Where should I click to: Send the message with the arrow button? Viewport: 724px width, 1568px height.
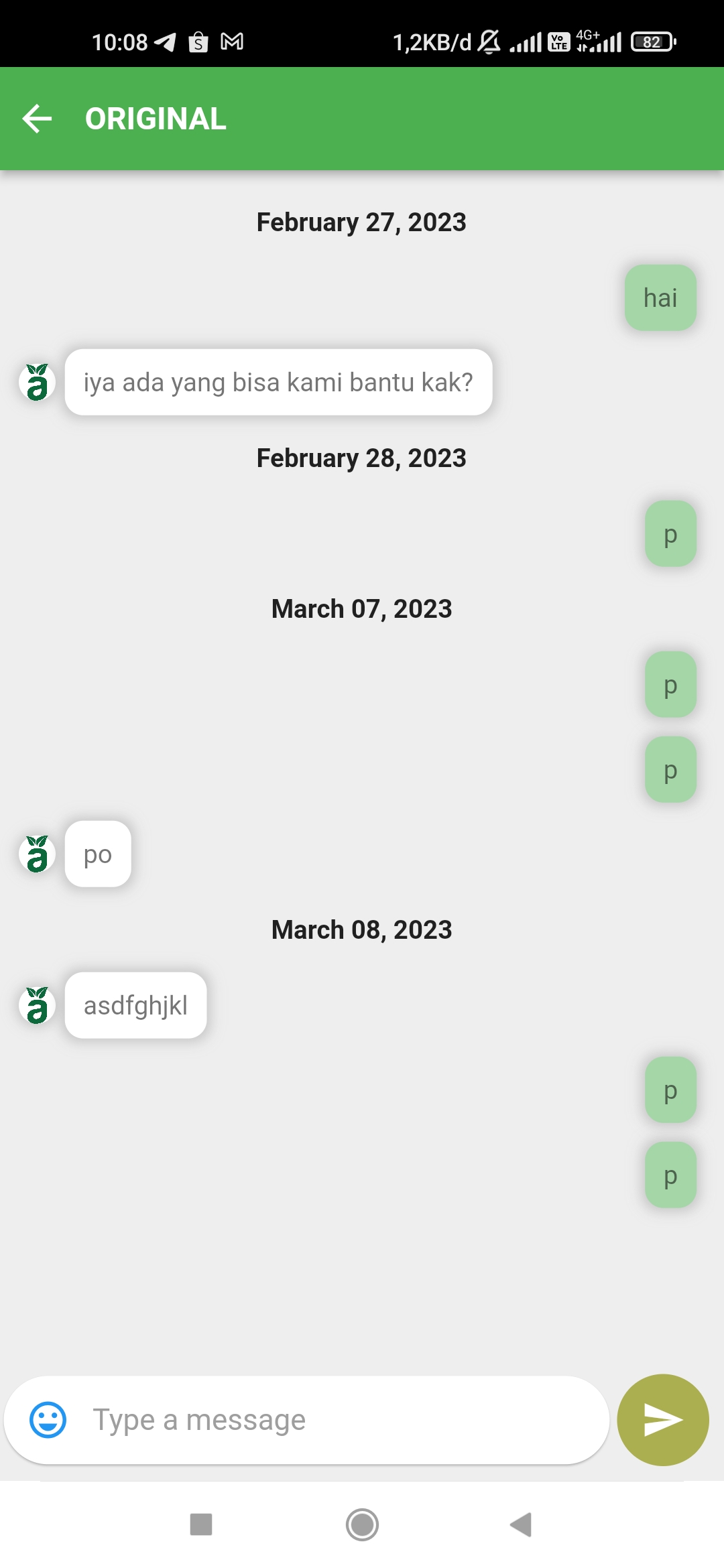point(663,1420)
